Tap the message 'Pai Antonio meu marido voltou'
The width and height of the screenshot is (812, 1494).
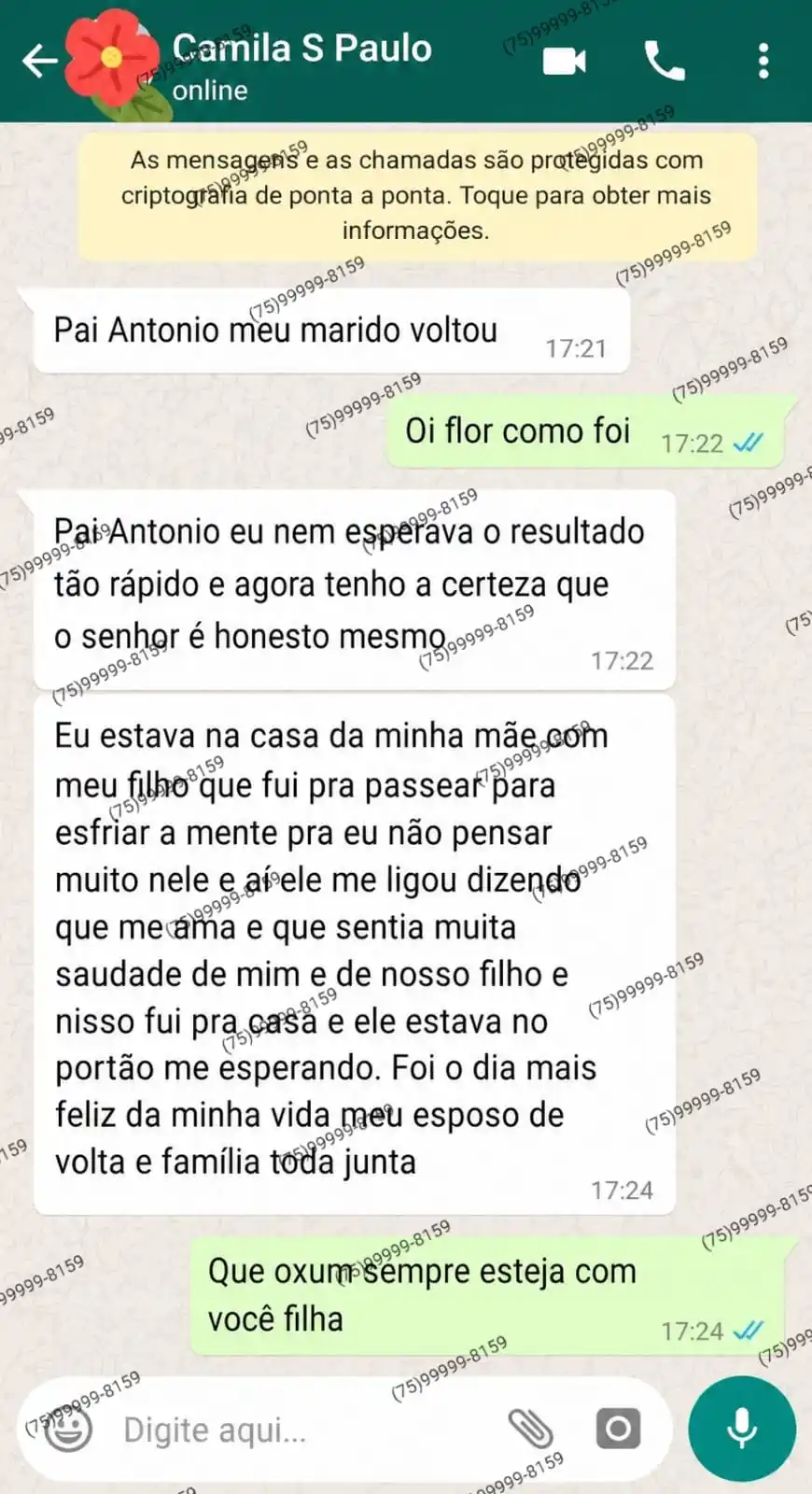click(276, 328)
